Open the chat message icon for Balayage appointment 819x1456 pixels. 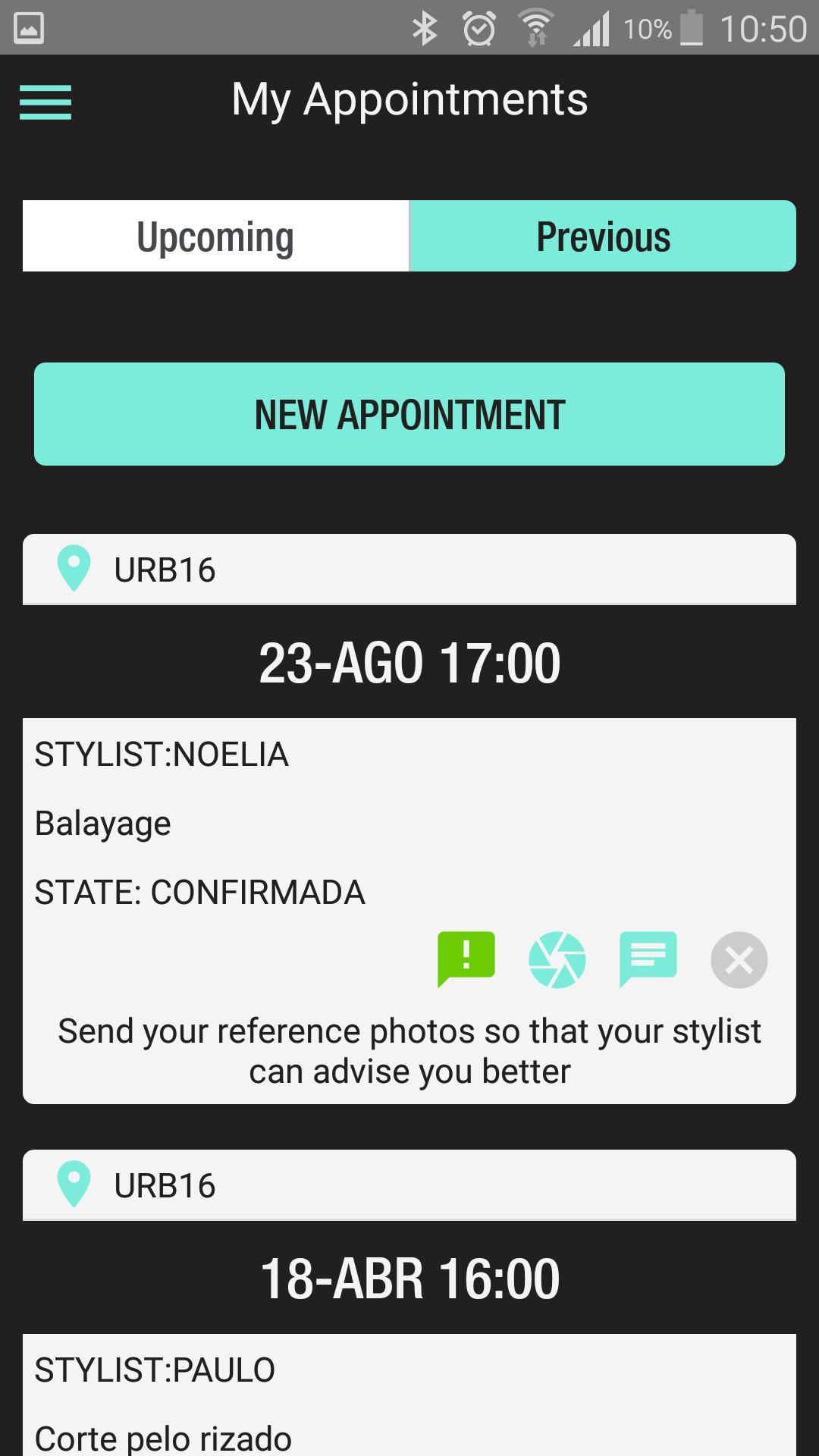tap(648, 959)
